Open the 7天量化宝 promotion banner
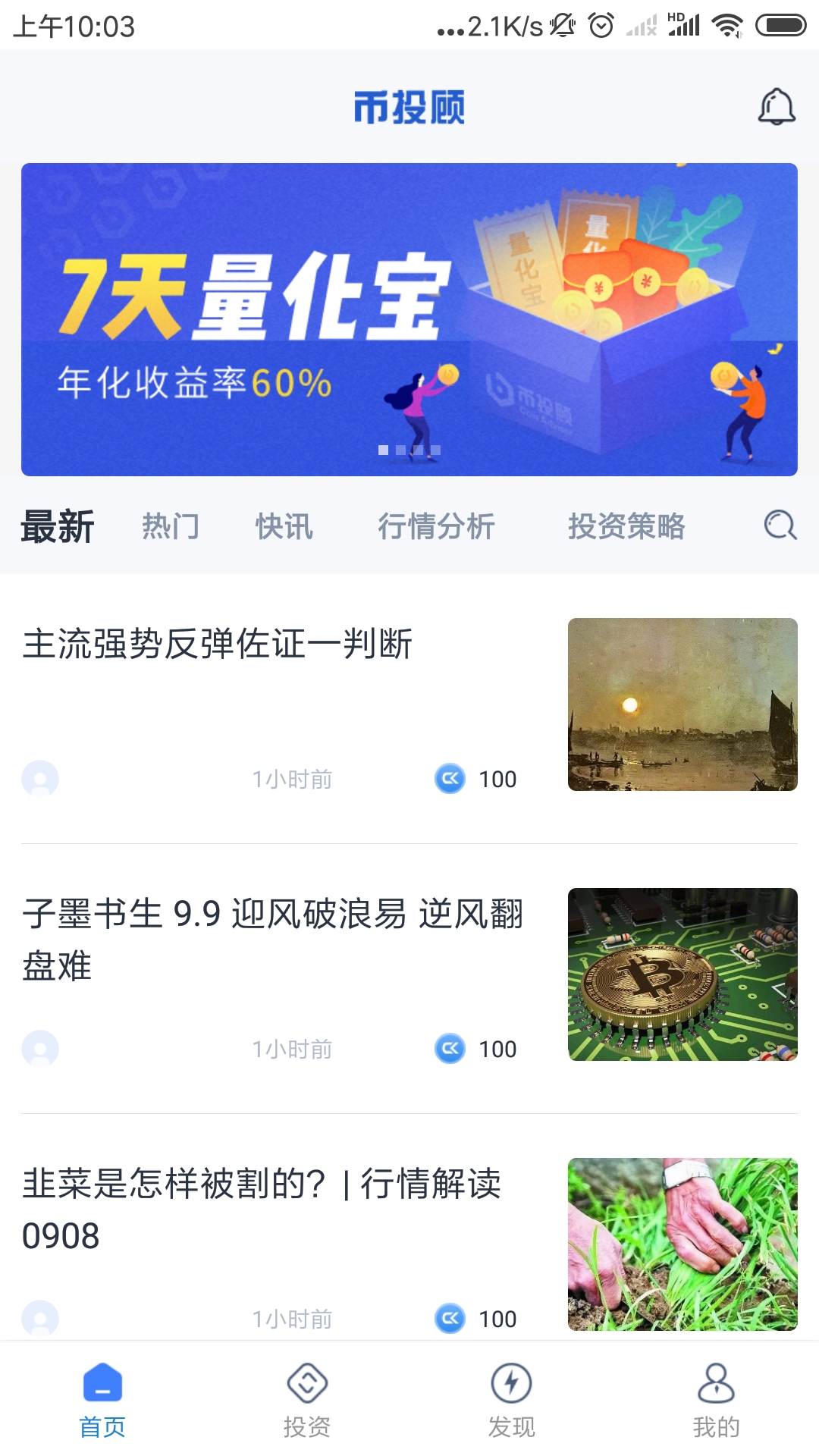 click(409, 319)
